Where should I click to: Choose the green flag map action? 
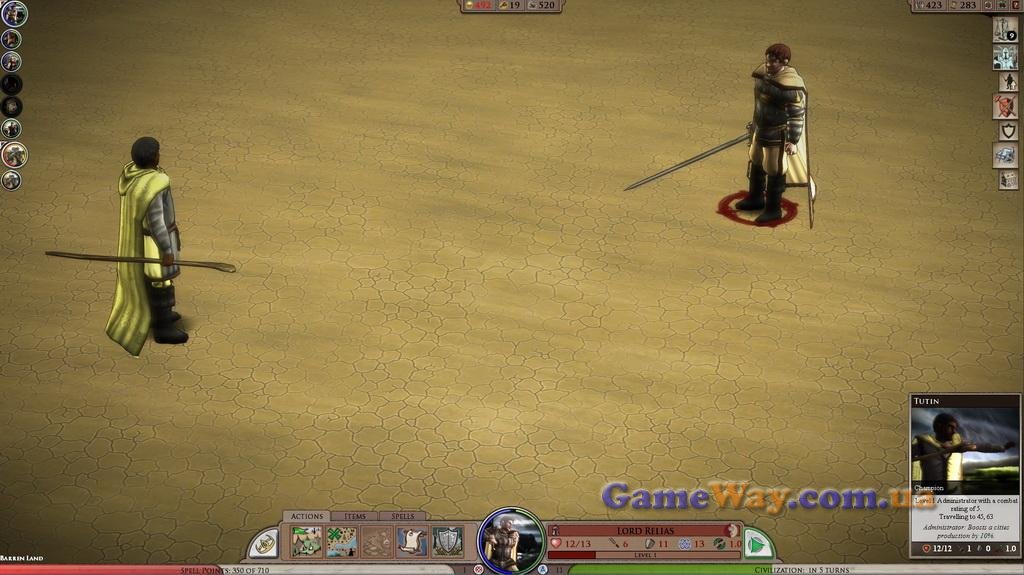pos(306,542)
